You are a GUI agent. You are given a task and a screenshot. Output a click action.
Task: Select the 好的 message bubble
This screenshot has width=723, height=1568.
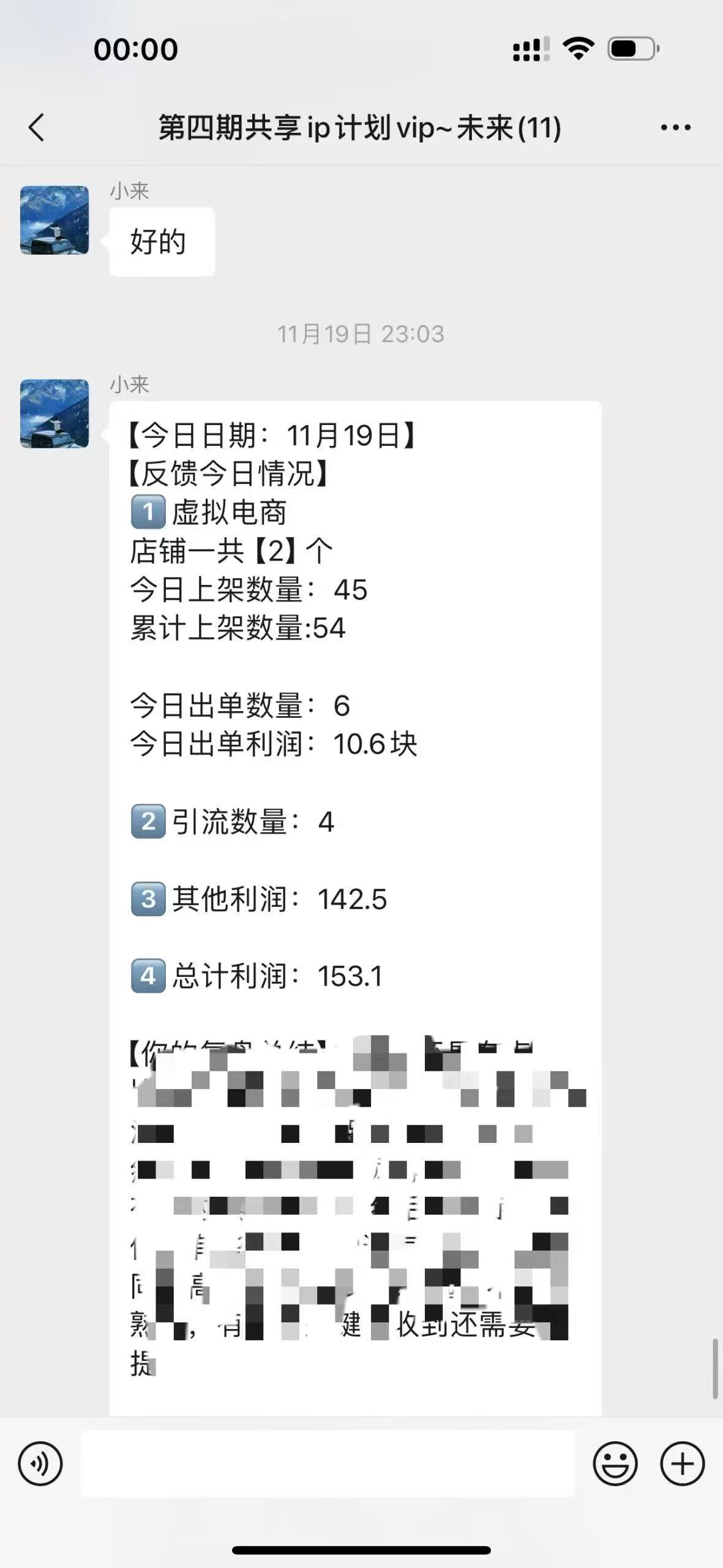pos(161,241)
